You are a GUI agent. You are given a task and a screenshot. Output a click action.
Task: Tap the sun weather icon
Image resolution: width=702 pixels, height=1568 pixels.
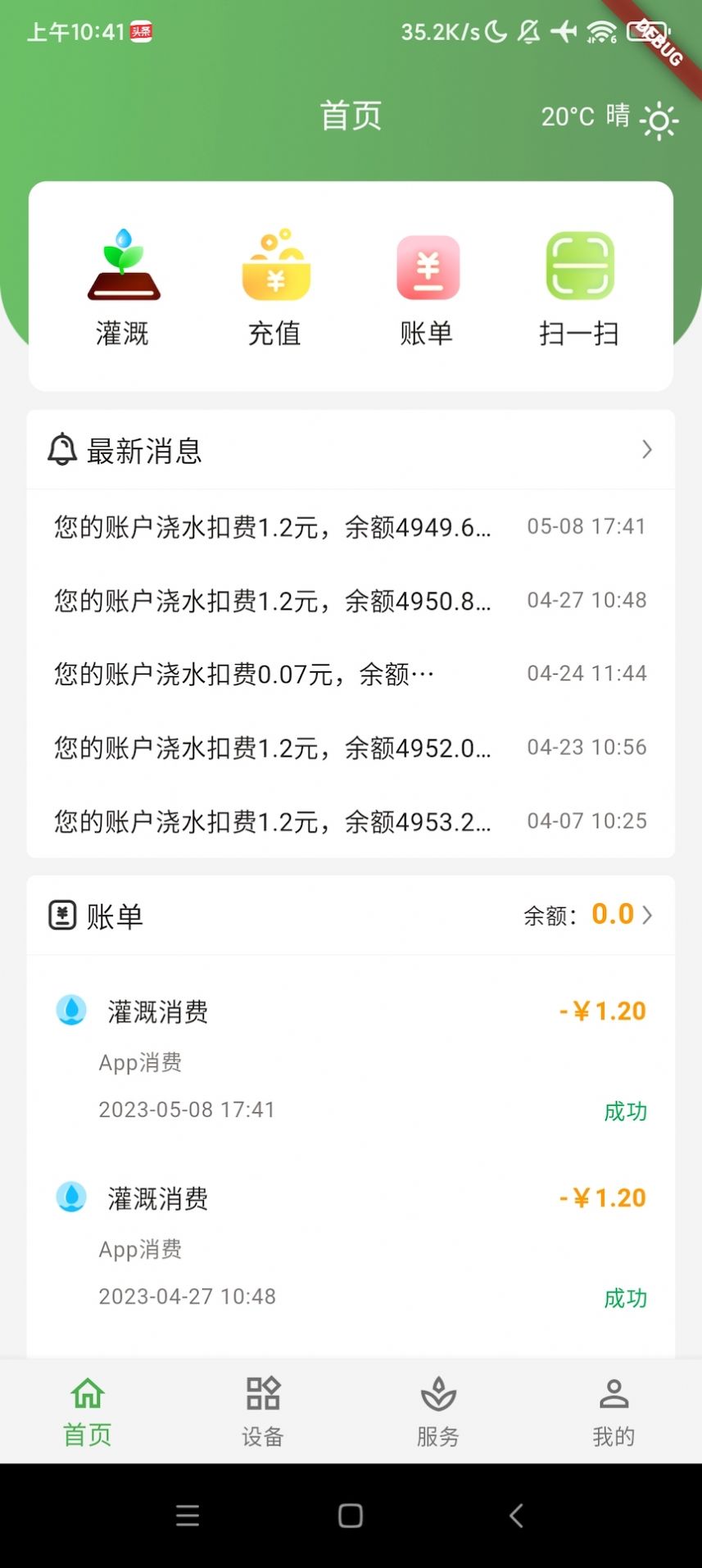coord(658,120)
